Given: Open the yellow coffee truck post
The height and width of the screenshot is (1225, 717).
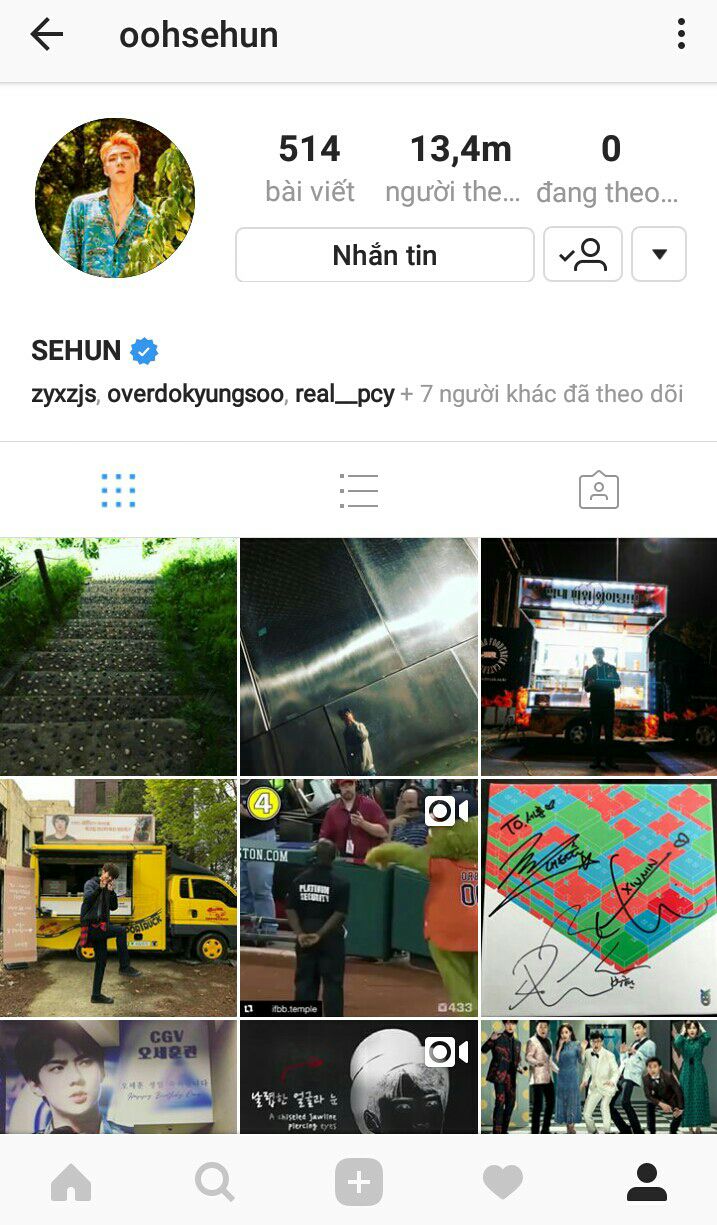Looking at the screenshot, I should pyautogui.click(x=118, y=897).
